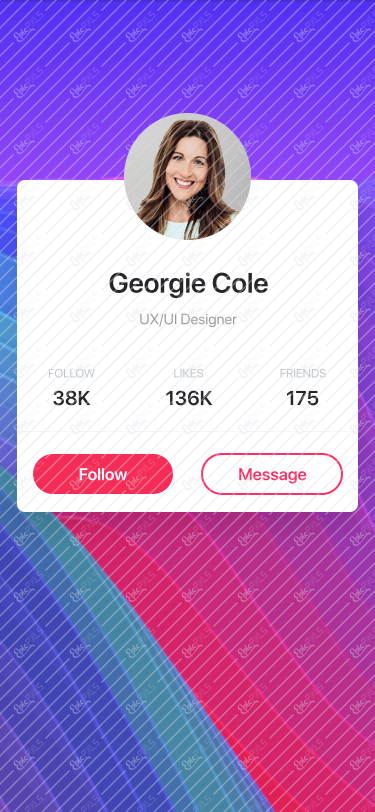
Task: Tap the Message button
Action: [272, 474]
